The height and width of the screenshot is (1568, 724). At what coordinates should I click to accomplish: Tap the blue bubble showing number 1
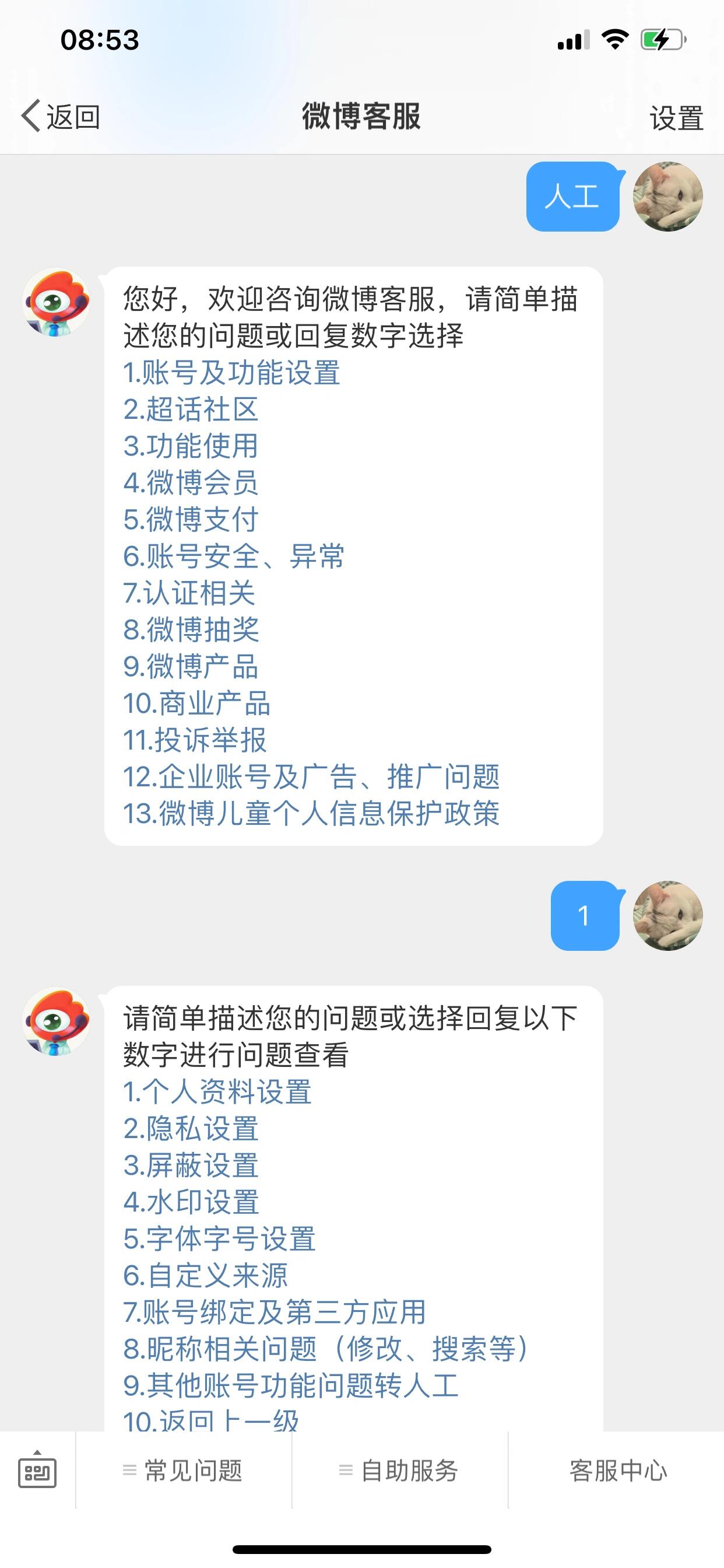click(585, 915)
